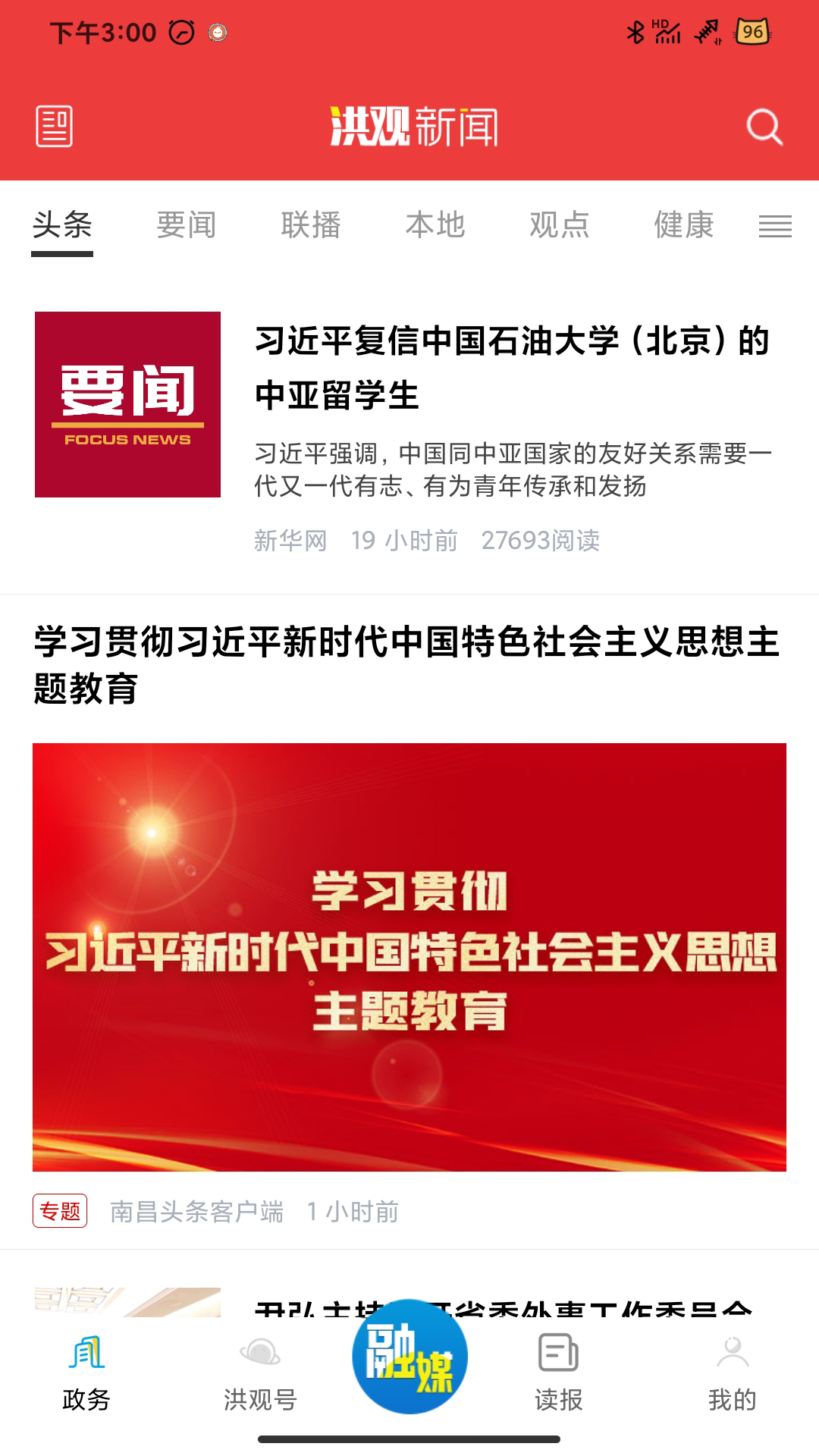This screenshot has width=819, height=1456.
Task: Go to the 读报 tab
Action: (x=559, y=1373)
